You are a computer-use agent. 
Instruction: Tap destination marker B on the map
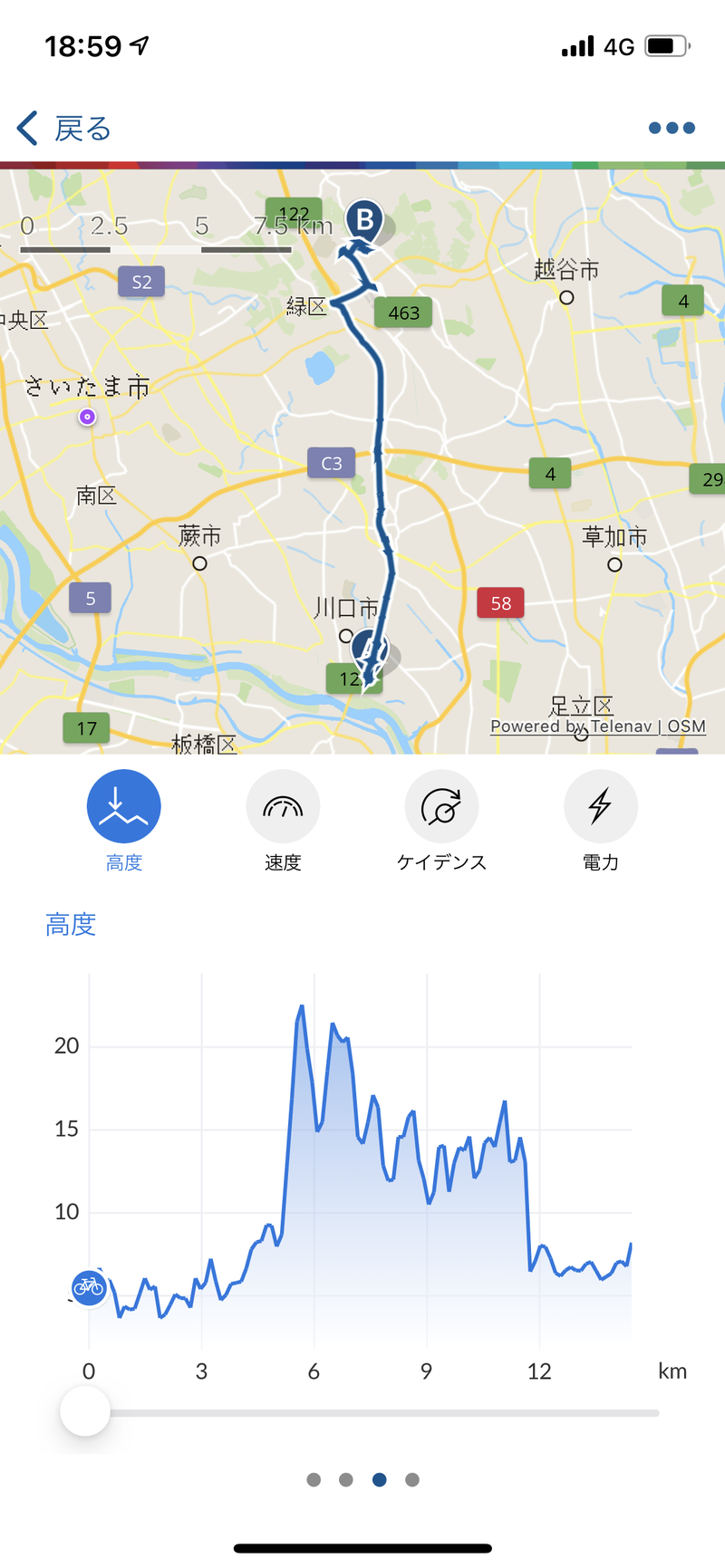pos(364,220)
